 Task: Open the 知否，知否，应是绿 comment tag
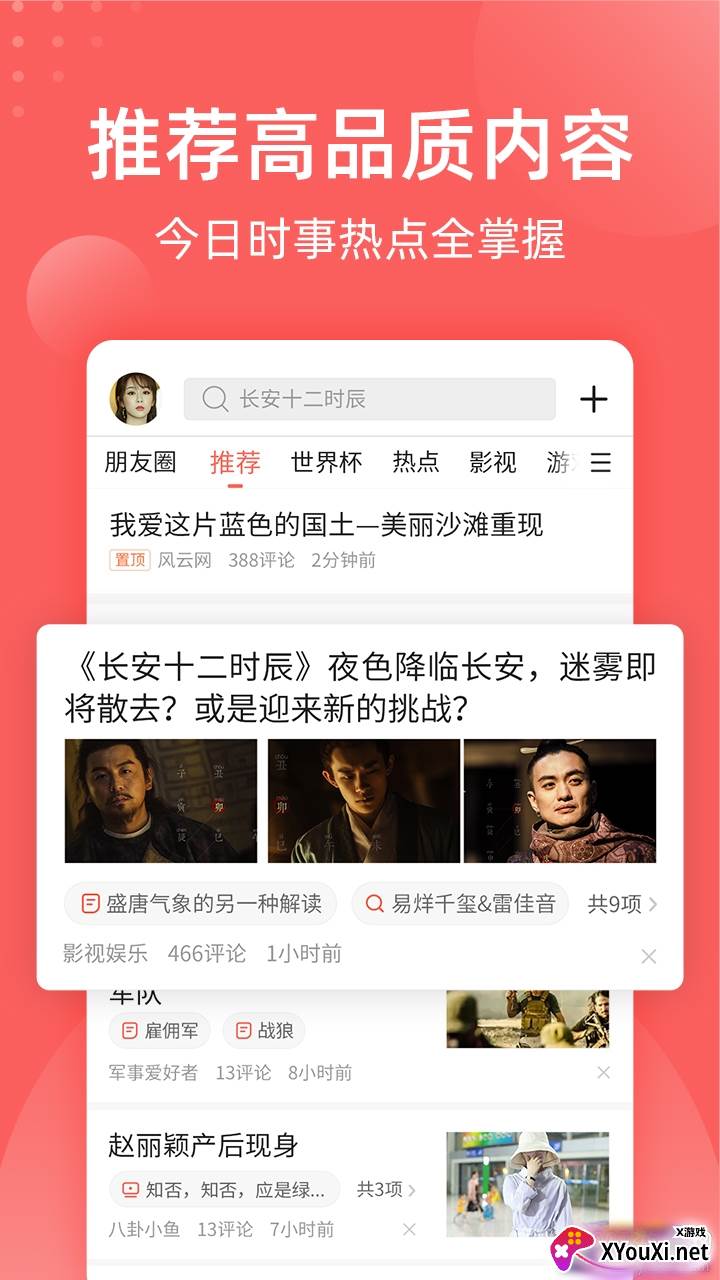[220, 1188]
